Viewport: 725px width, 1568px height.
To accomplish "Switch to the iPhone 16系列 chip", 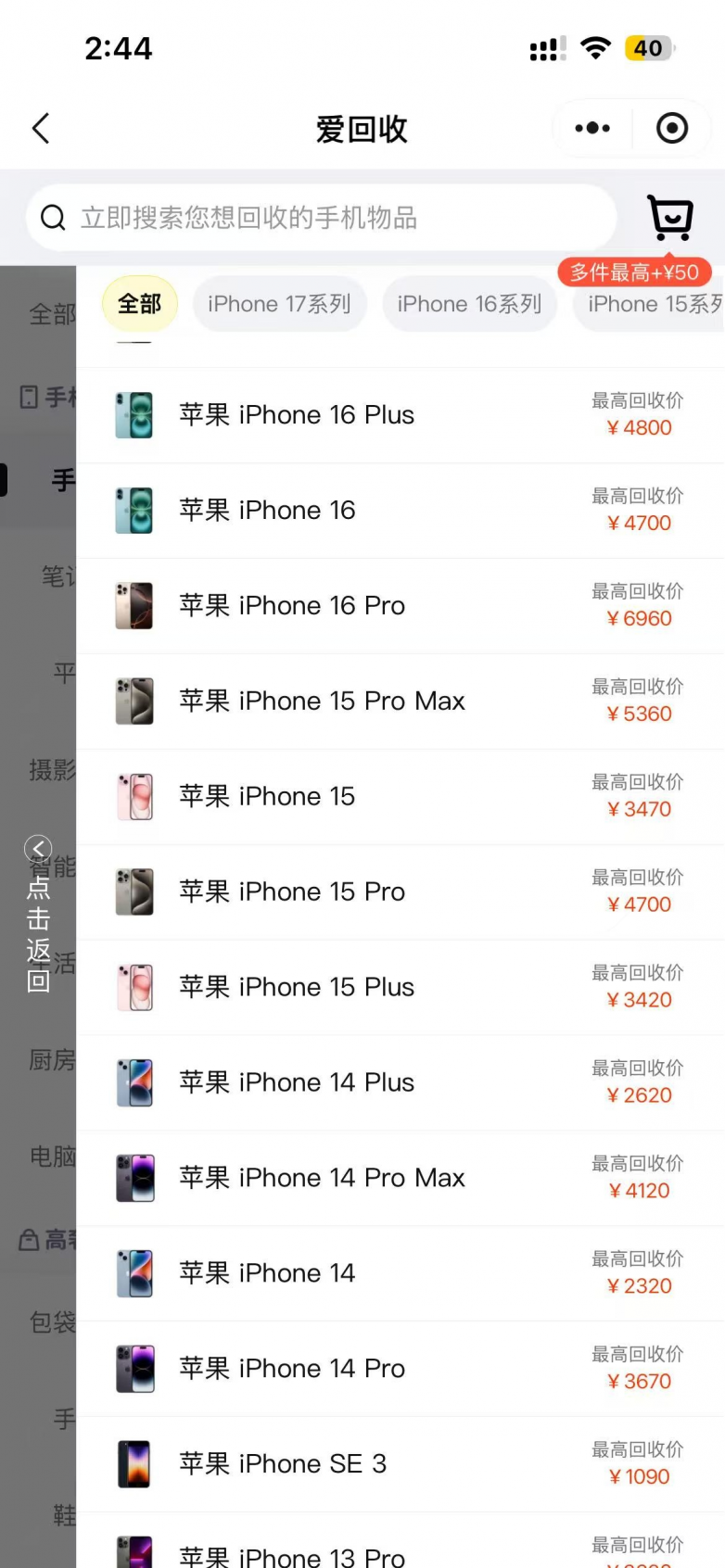I will tap(469, 304).
